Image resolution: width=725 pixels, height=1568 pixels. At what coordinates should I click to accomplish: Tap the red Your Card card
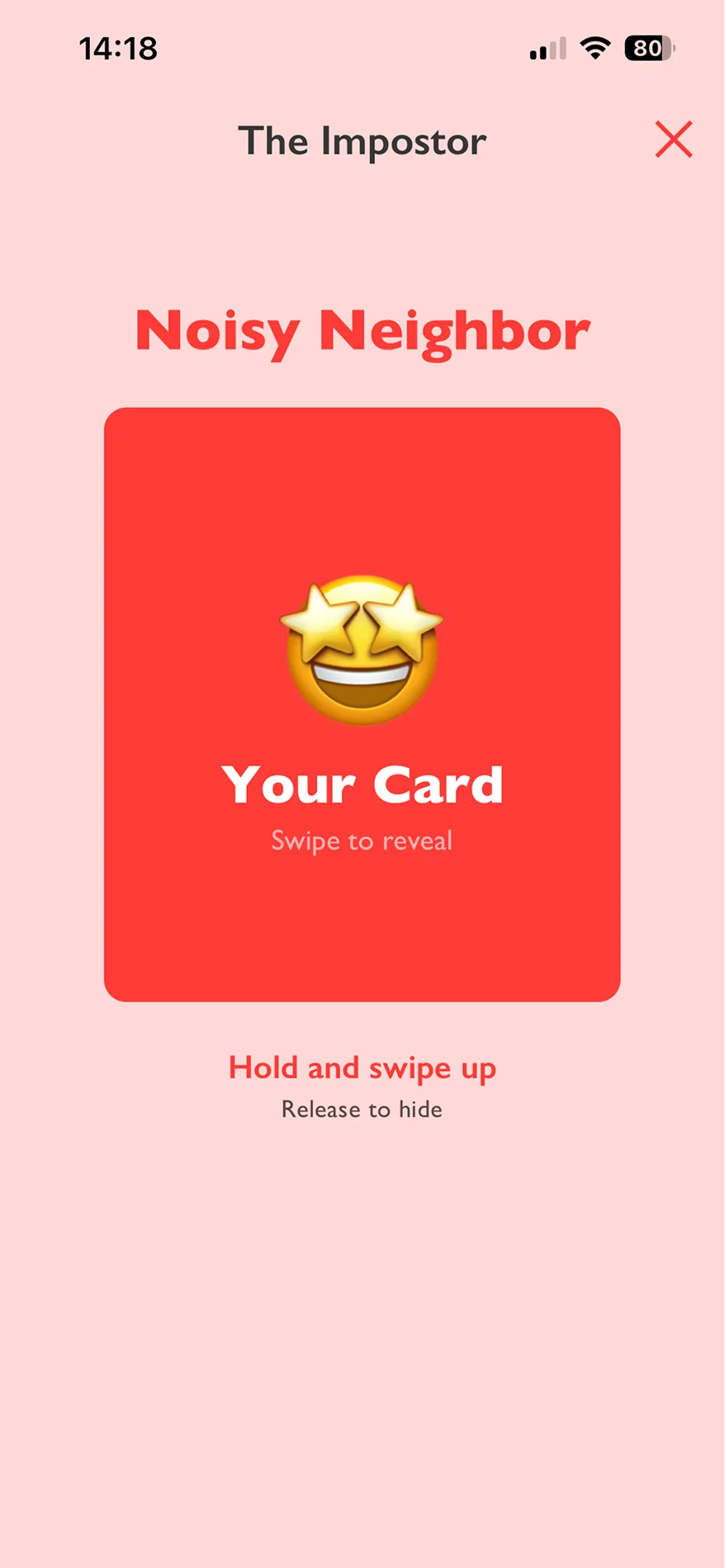tap(362, 703)
